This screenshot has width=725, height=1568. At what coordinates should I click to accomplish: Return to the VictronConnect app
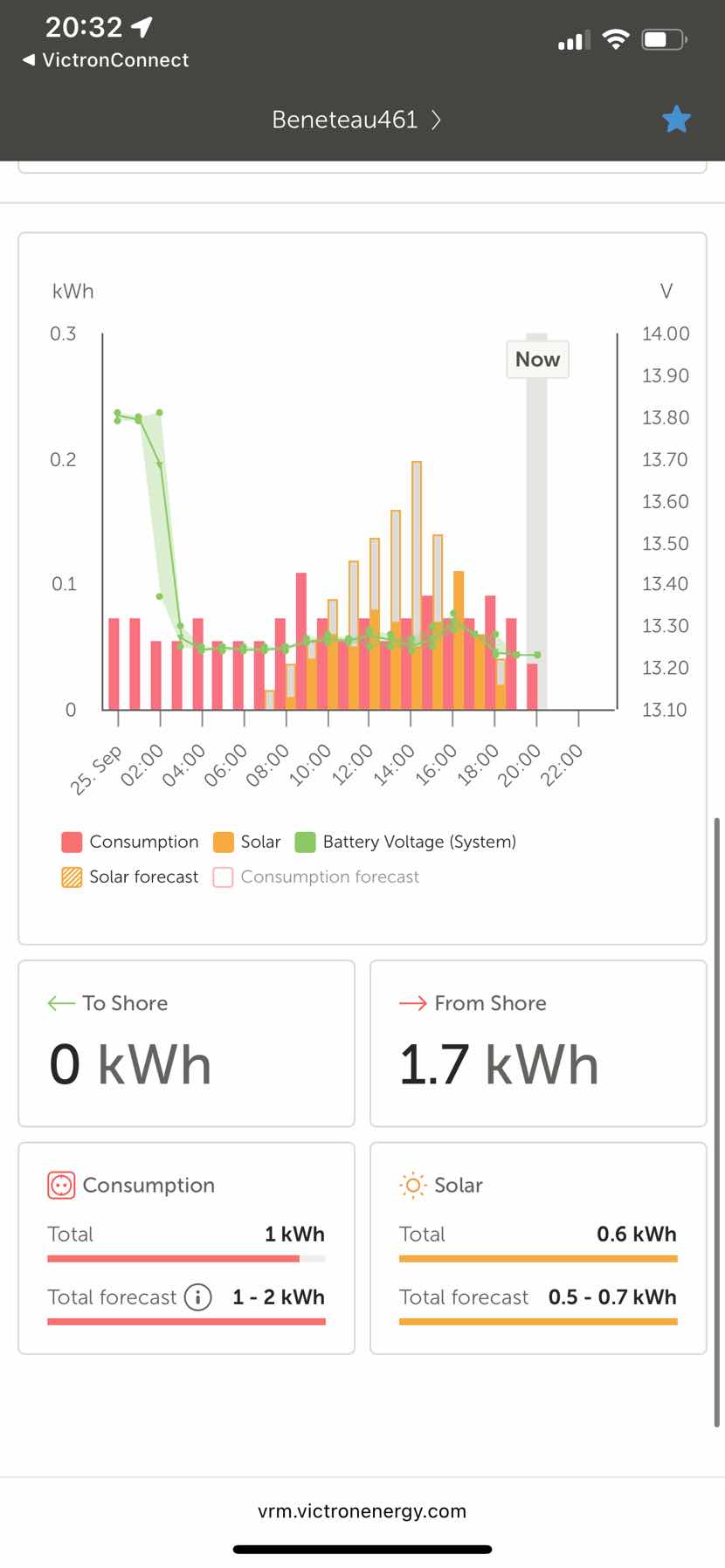click(x=106, y=60)
